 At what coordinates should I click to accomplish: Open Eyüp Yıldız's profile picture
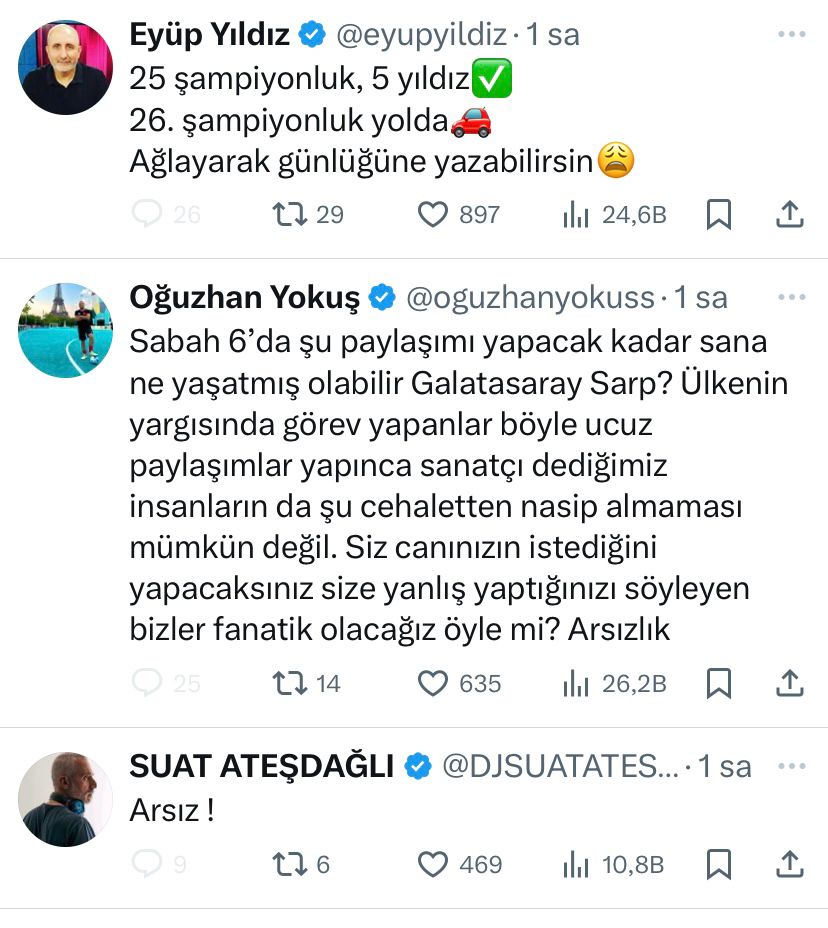pyautogui.click(x=65, y=67)
